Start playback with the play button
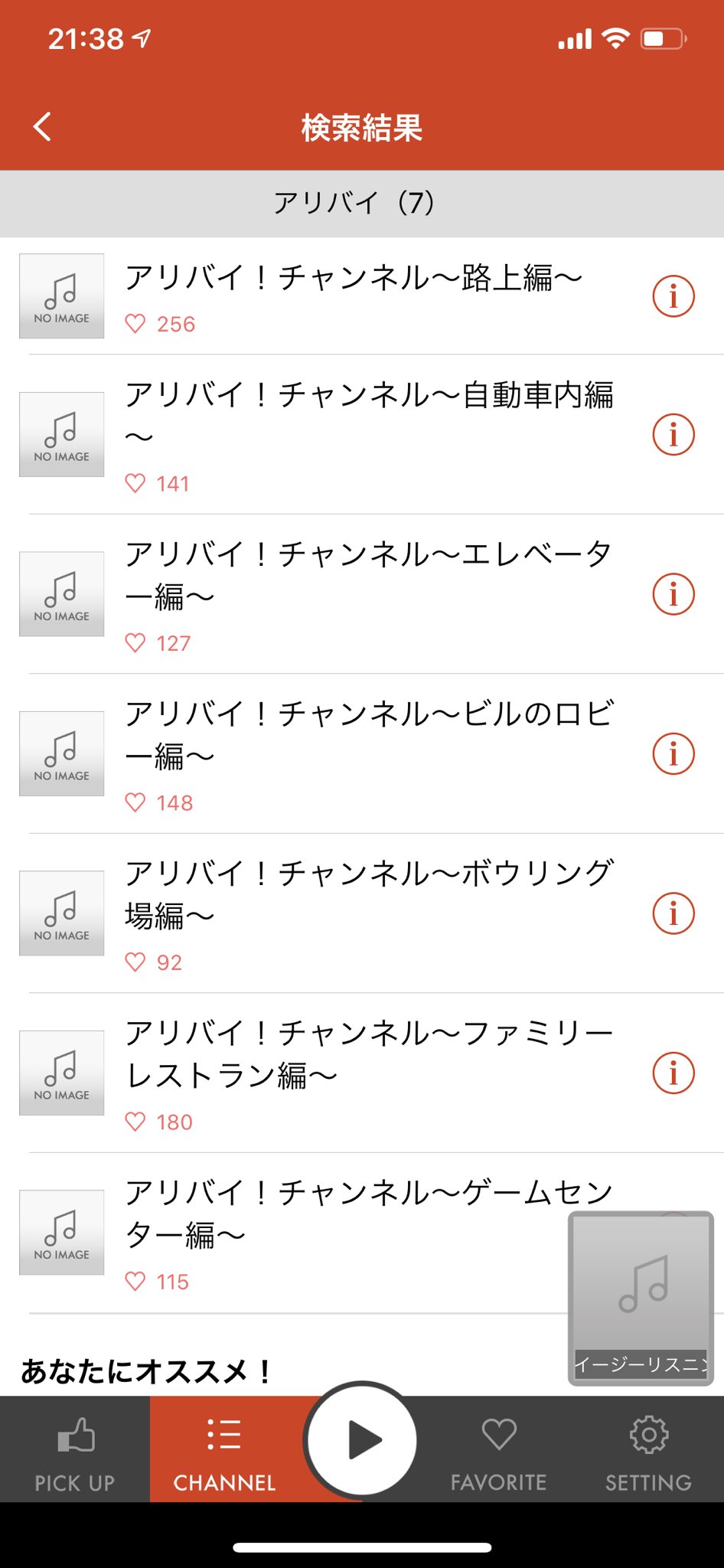Screen dimensions: 724x1568 (361, 1440)
